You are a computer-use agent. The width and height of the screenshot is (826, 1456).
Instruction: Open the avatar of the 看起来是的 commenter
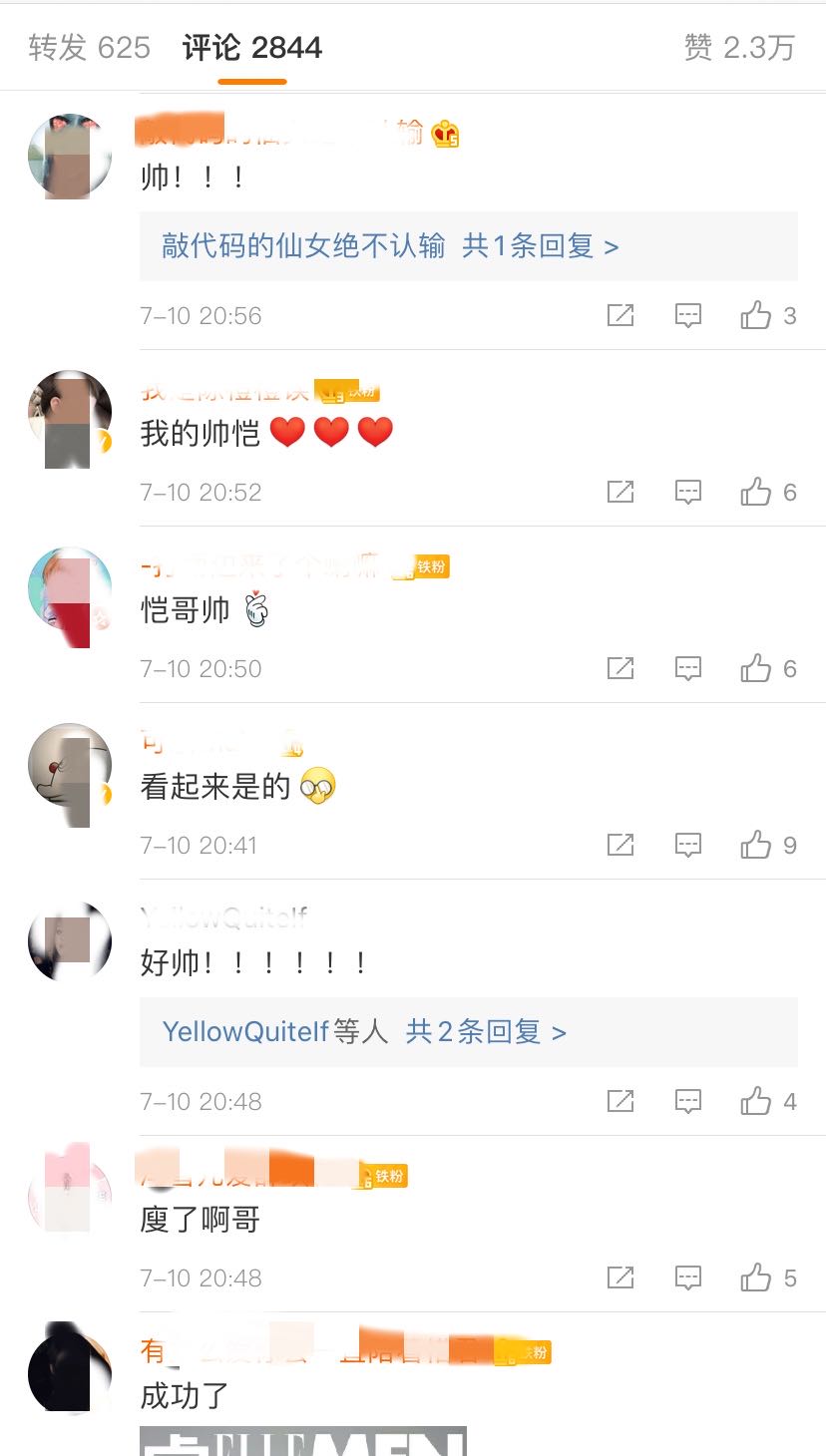(68, 774)
